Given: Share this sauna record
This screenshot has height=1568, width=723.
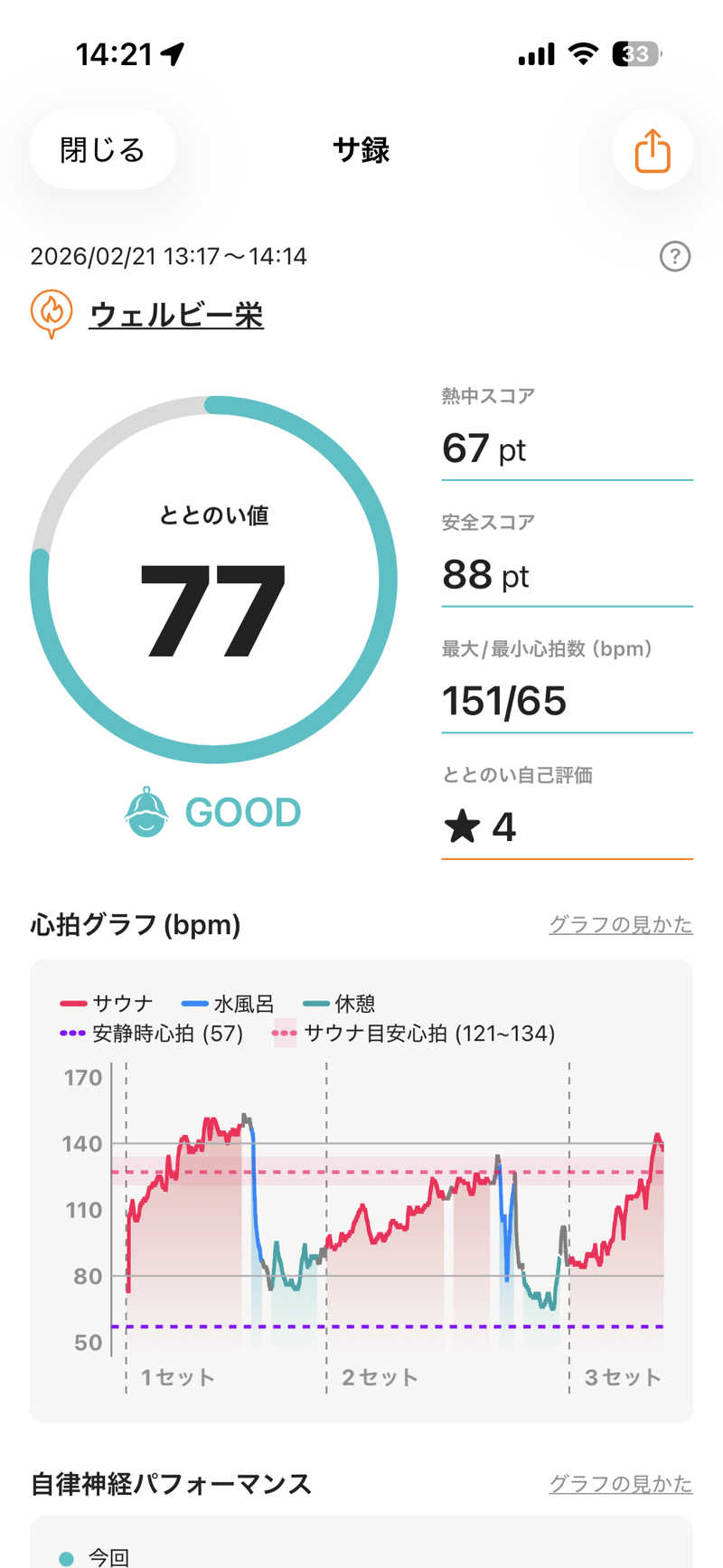Looking at the screenshot, I should pyautogui.click(x=652, y=149).
